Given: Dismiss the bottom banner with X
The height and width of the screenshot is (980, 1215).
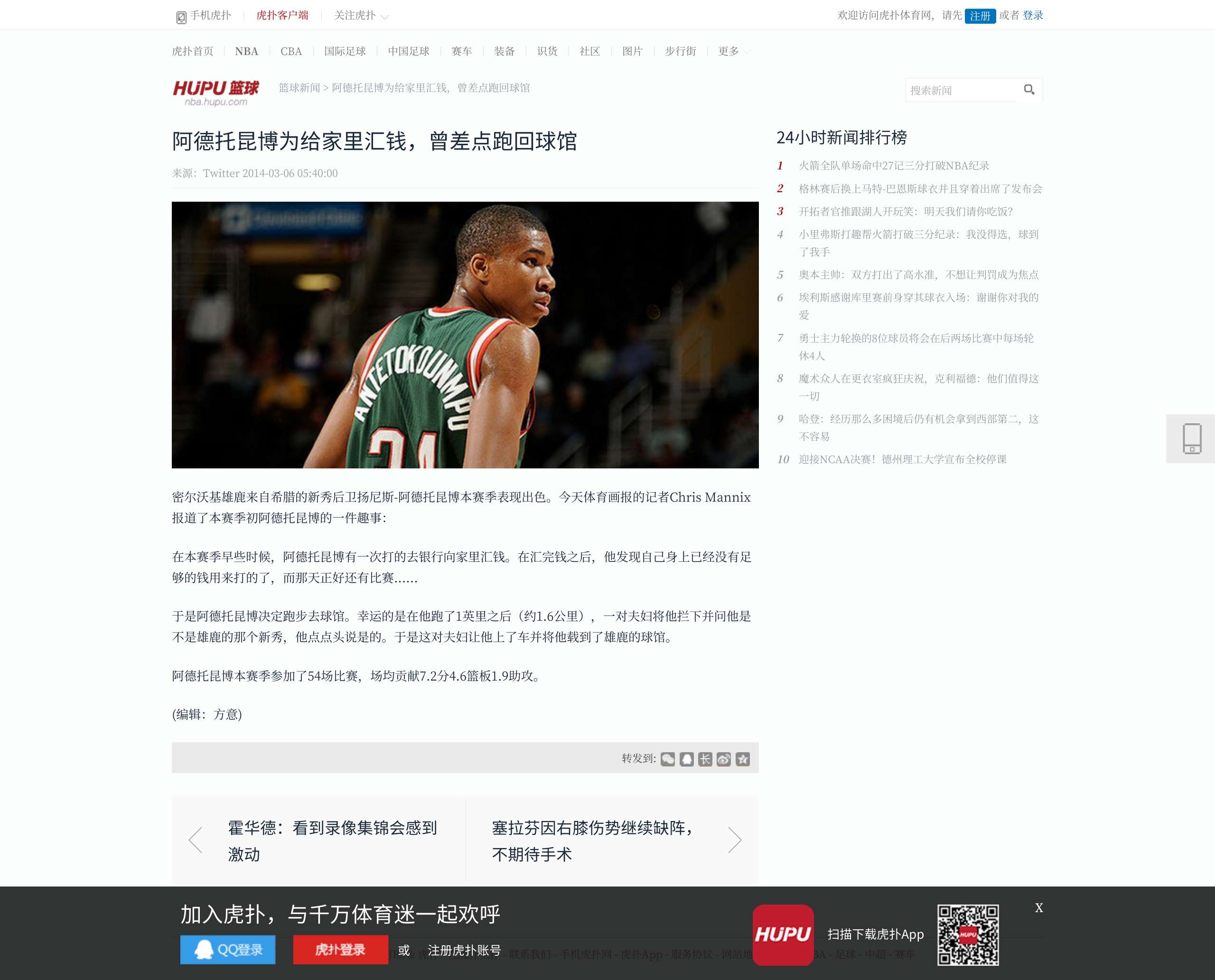Looking at the screenshot, I should tap(1038, 908).
